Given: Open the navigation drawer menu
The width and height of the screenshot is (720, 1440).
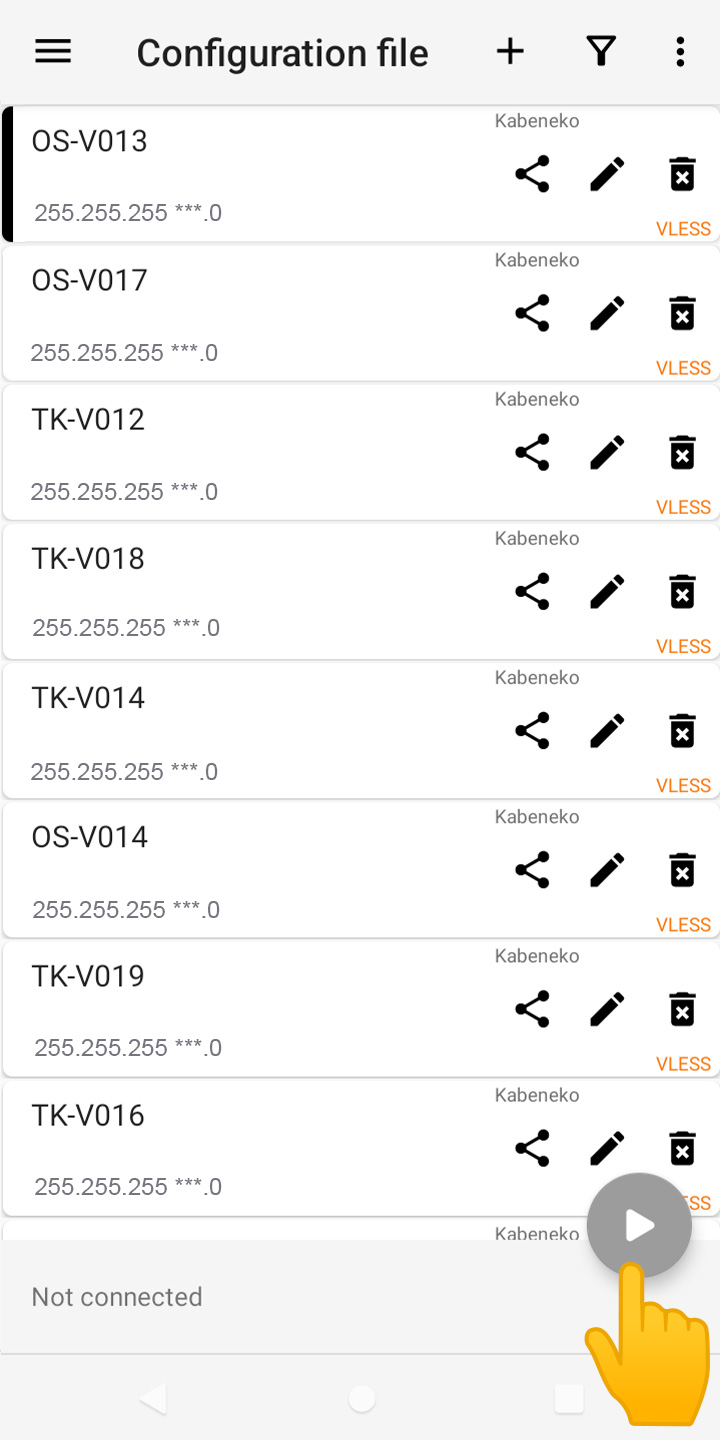Looking at the screenshot, I should coord(53,51).
